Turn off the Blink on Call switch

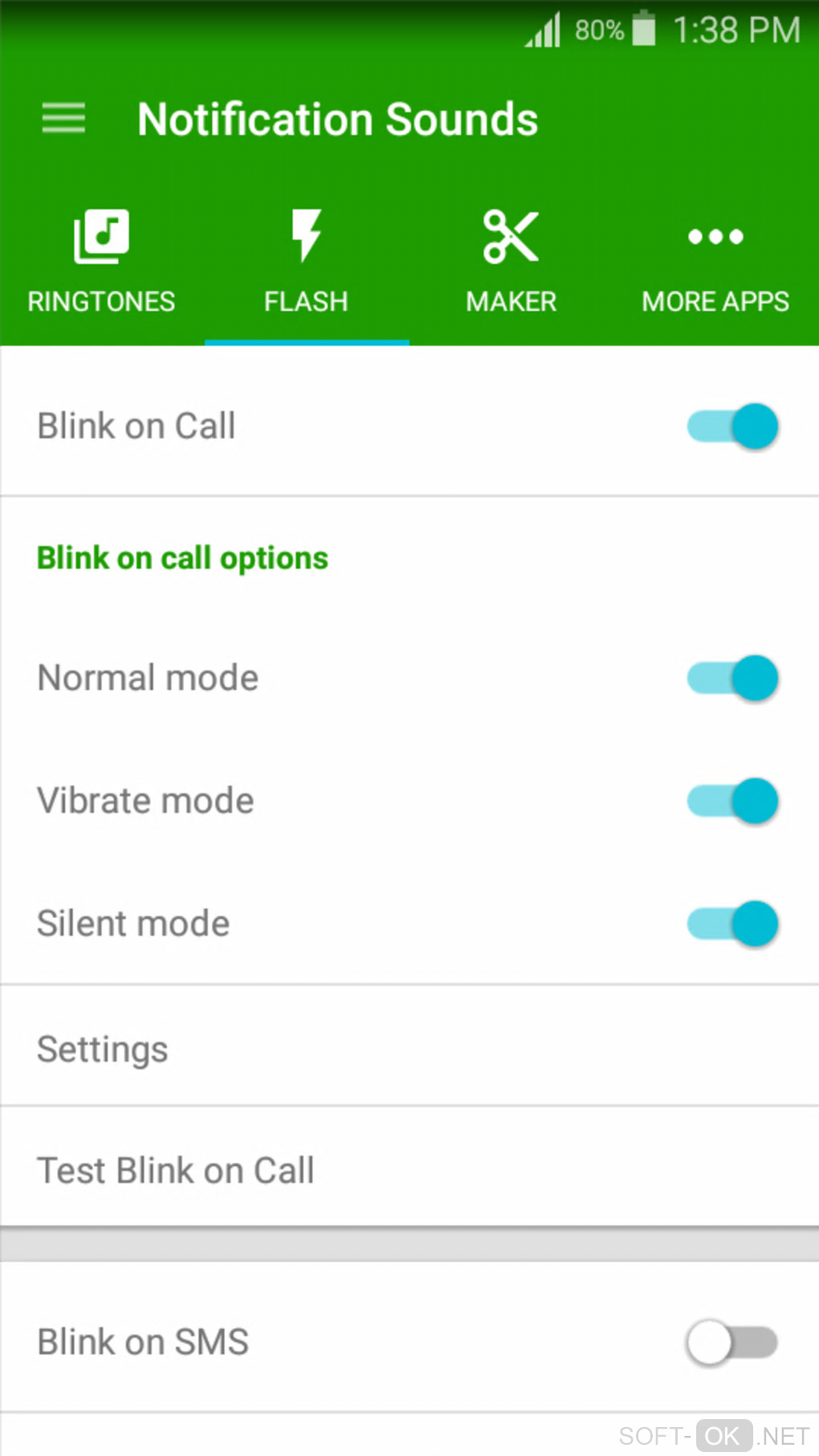(x=732, y=426)
